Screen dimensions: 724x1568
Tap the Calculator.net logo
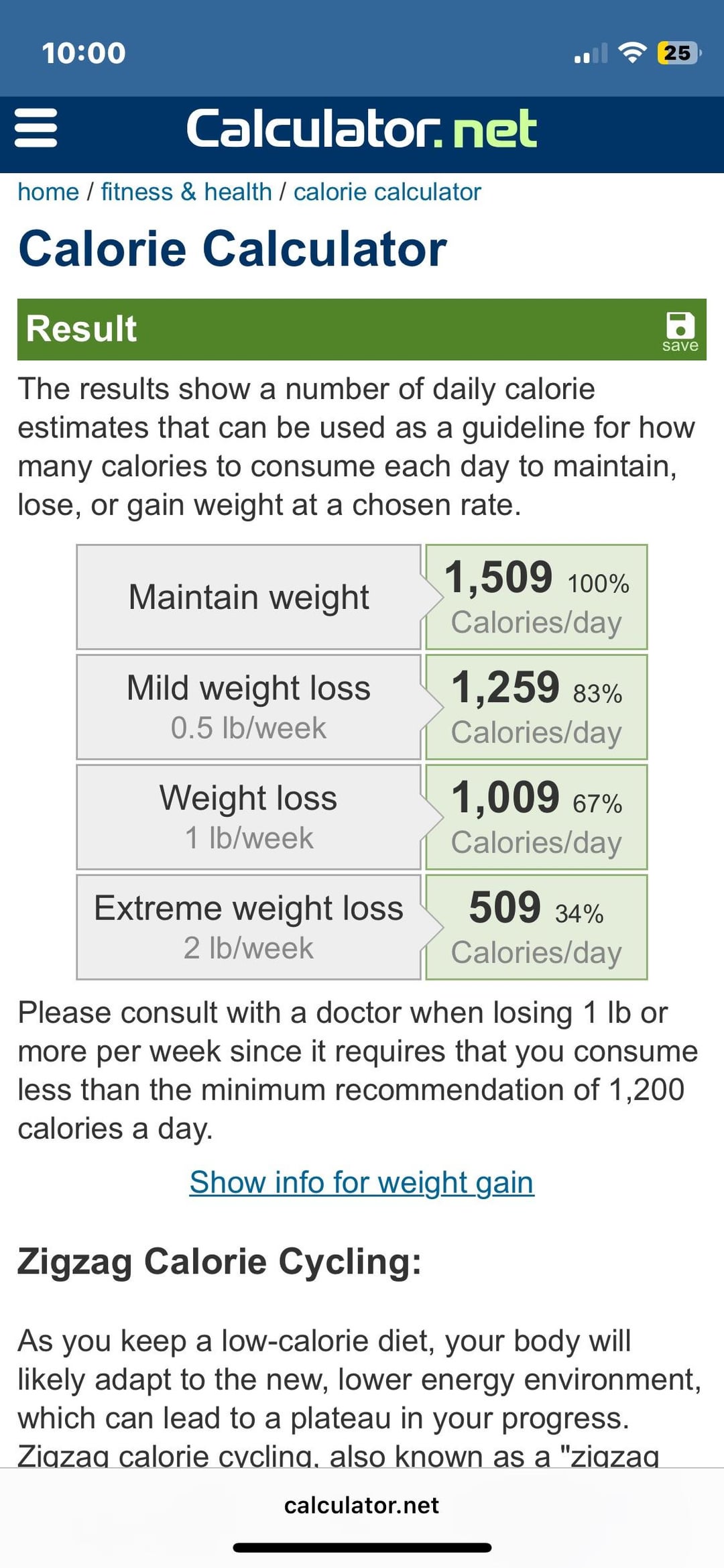pos(361,128)
